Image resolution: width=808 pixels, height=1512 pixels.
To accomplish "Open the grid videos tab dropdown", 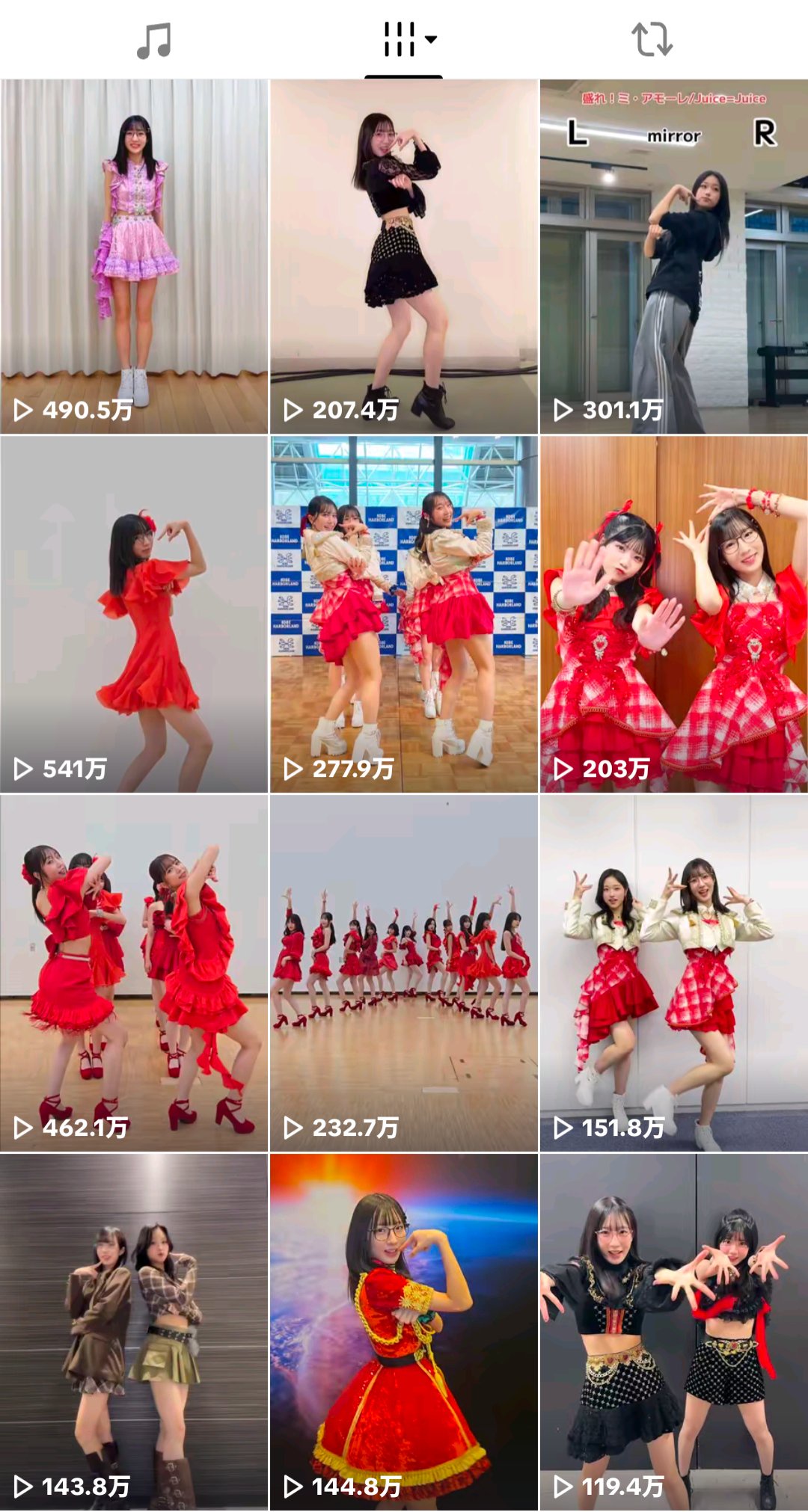I will point(409,40).
